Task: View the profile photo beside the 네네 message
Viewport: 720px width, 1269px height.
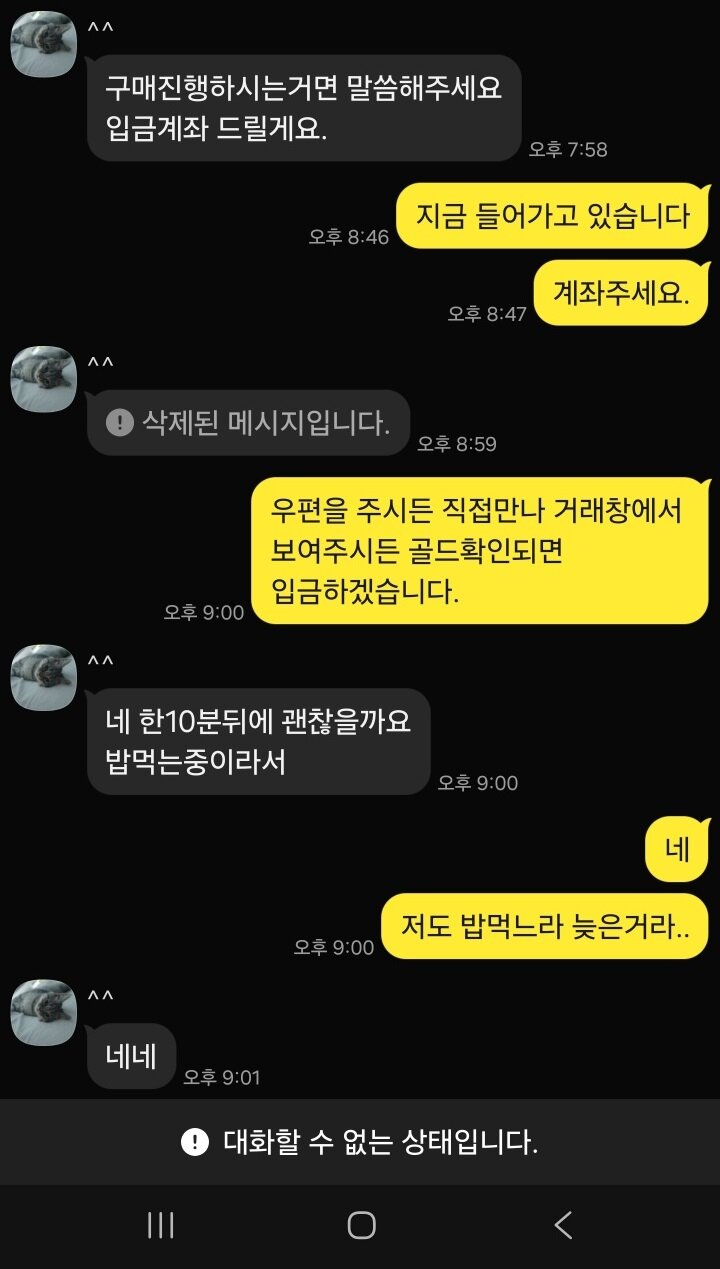Action: (44, 1012)
